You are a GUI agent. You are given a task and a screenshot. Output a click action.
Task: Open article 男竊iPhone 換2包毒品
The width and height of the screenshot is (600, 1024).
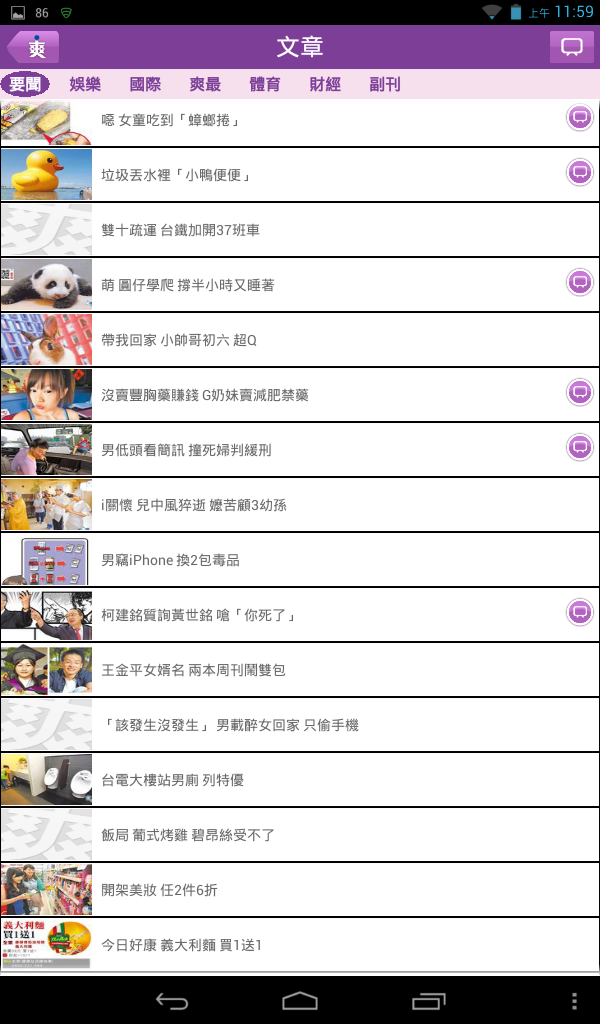tap(300, 560)
